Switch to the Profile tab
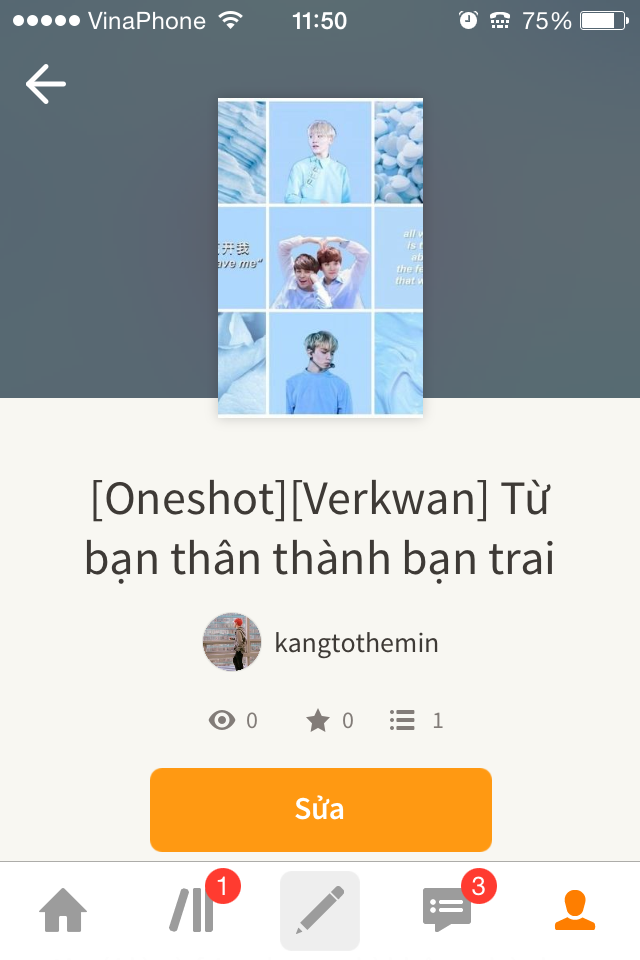The image size is (640, 960). [x=575, y=910]
